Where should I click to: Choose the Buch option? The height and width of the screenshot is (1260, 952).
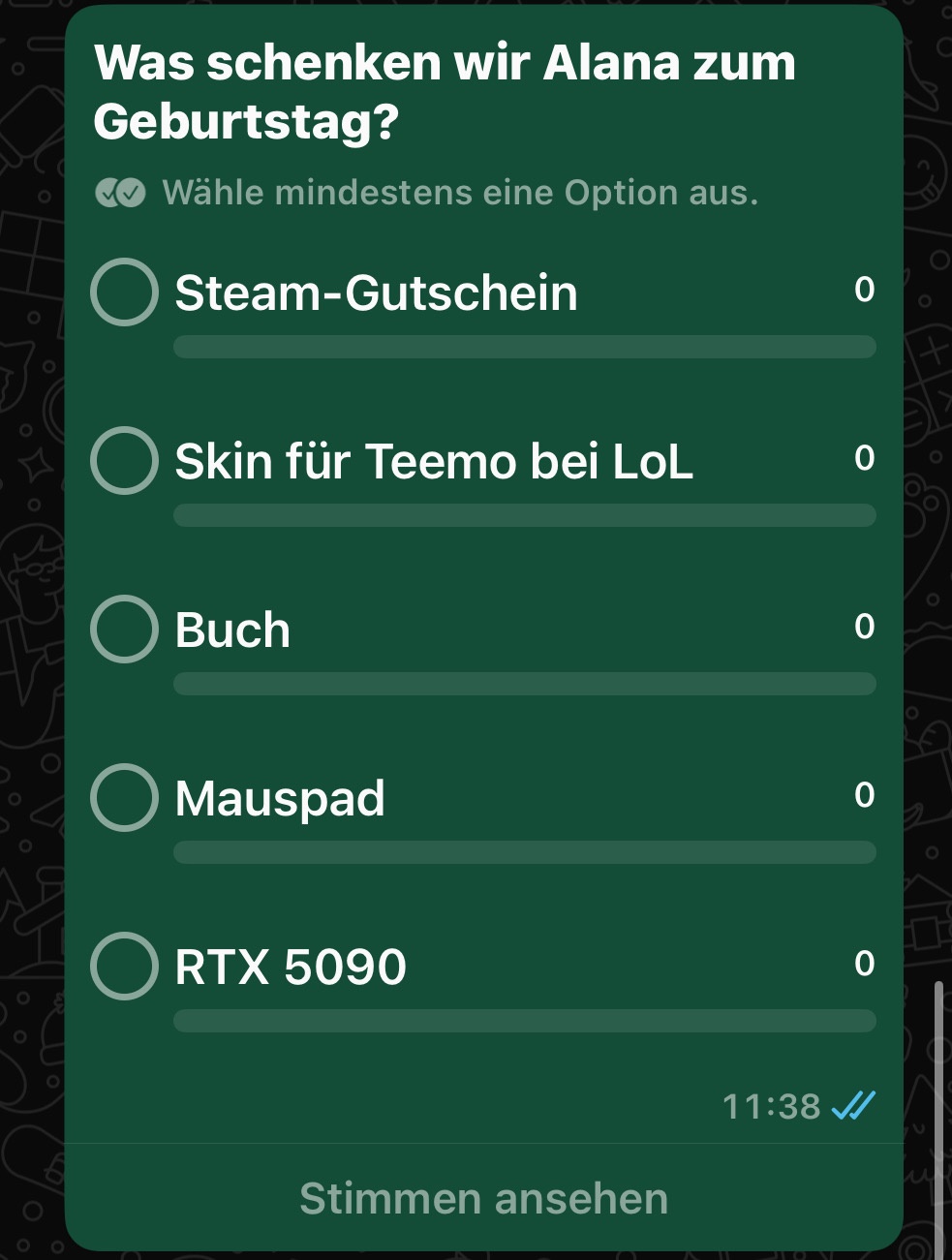tap(124, 629)
